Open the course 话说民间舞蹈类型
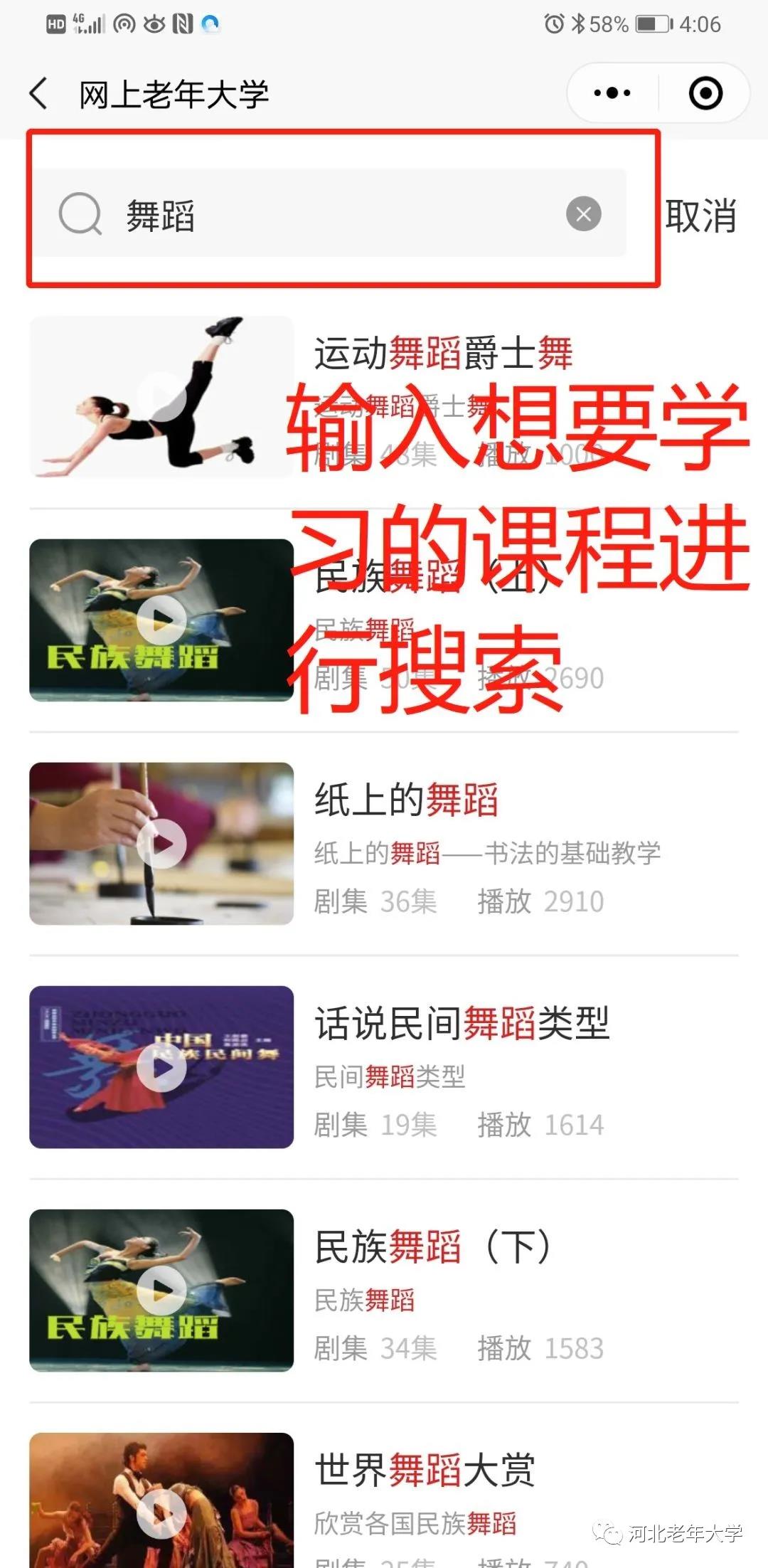 (462, 1023)
